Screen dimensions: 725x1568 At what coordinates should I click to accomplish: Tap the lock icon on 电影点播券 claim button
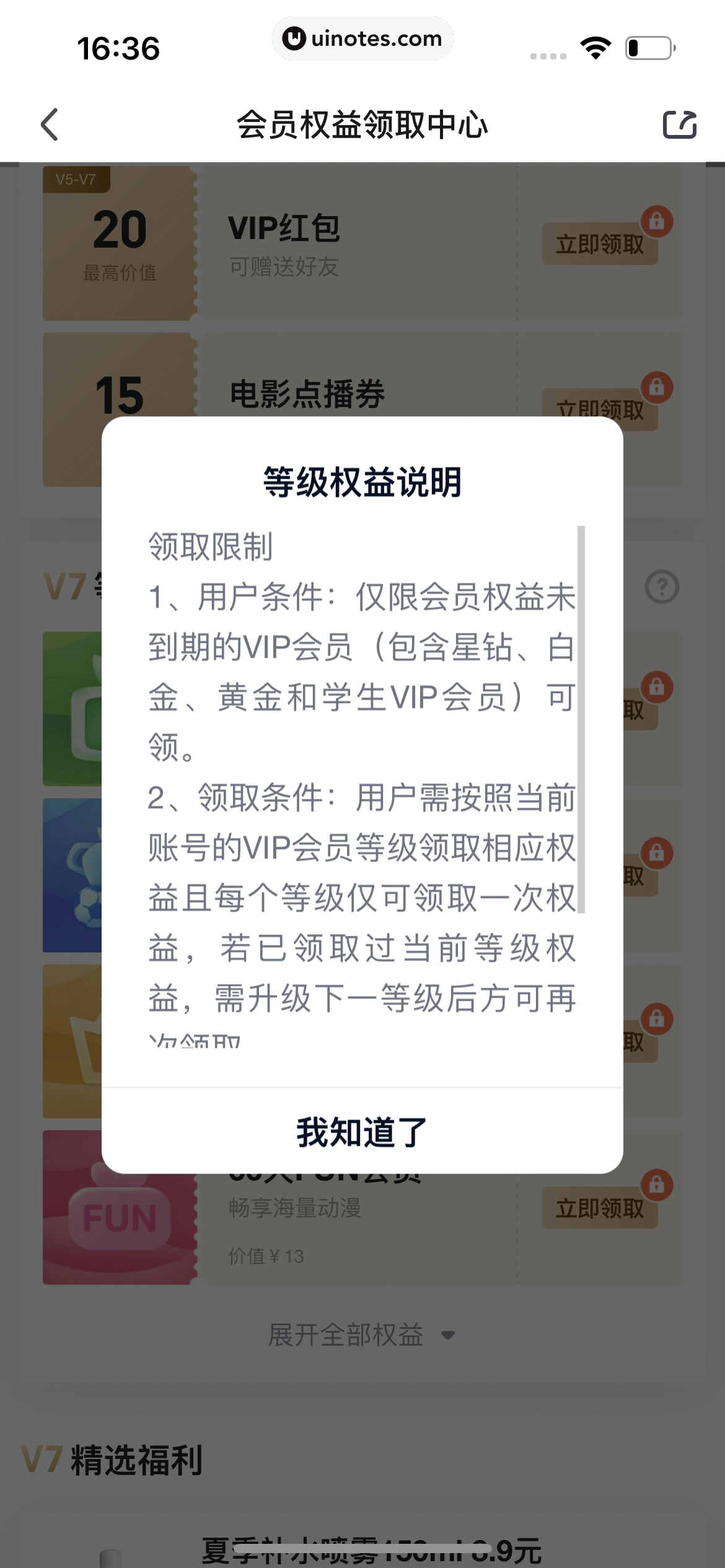coord(657,386)
